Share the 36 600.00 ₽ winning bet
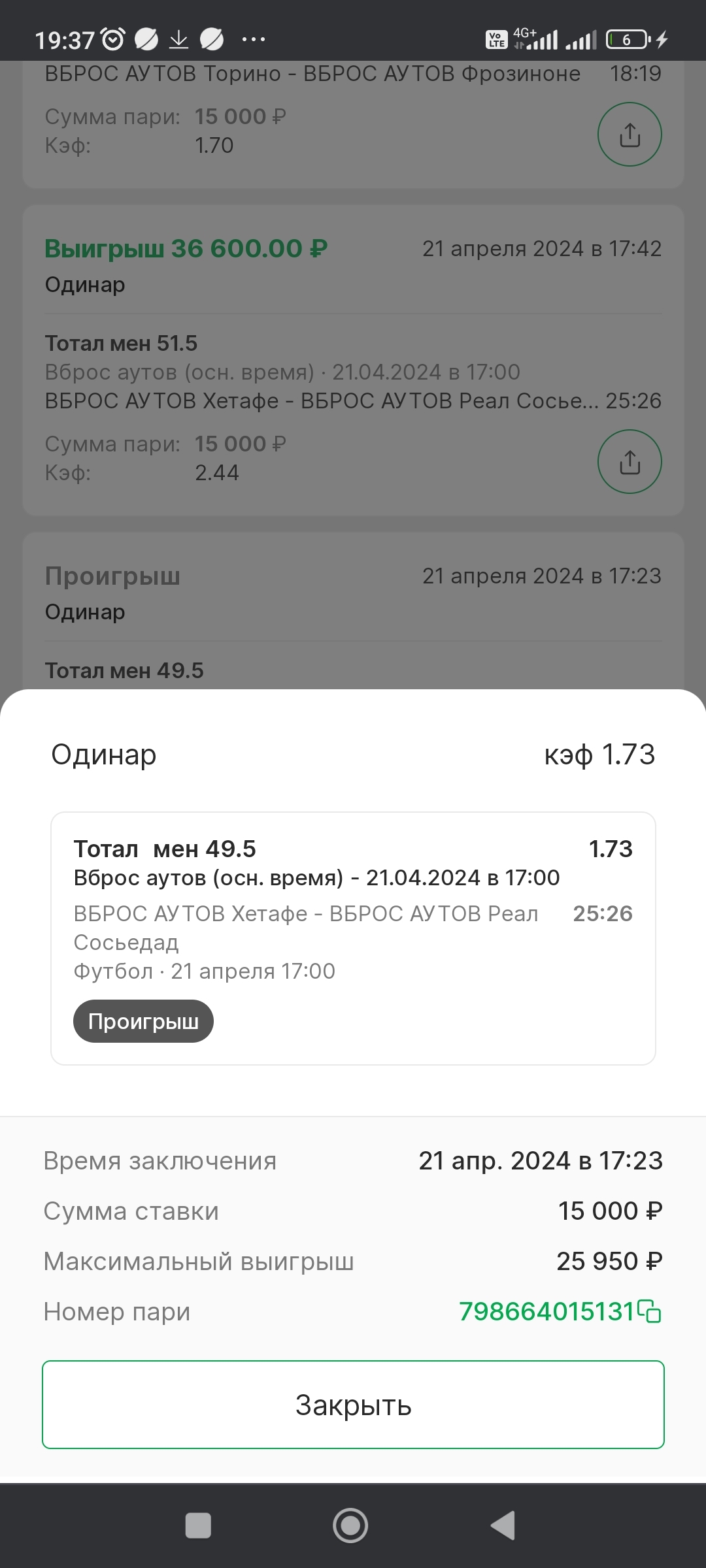The height and width of the screenshot is (1568, 706). (x=630, y=461)
